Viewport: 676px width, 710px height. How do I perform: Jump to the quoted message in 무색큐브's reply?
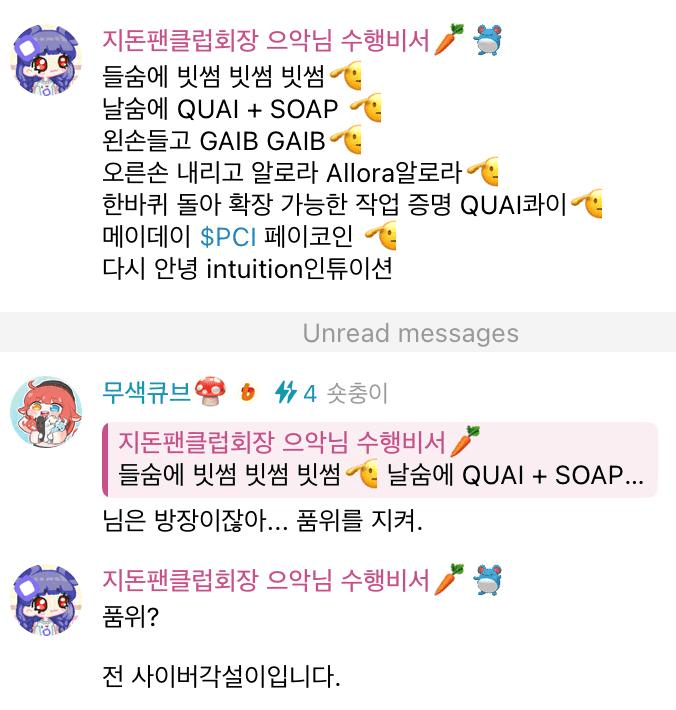point(380,460)
